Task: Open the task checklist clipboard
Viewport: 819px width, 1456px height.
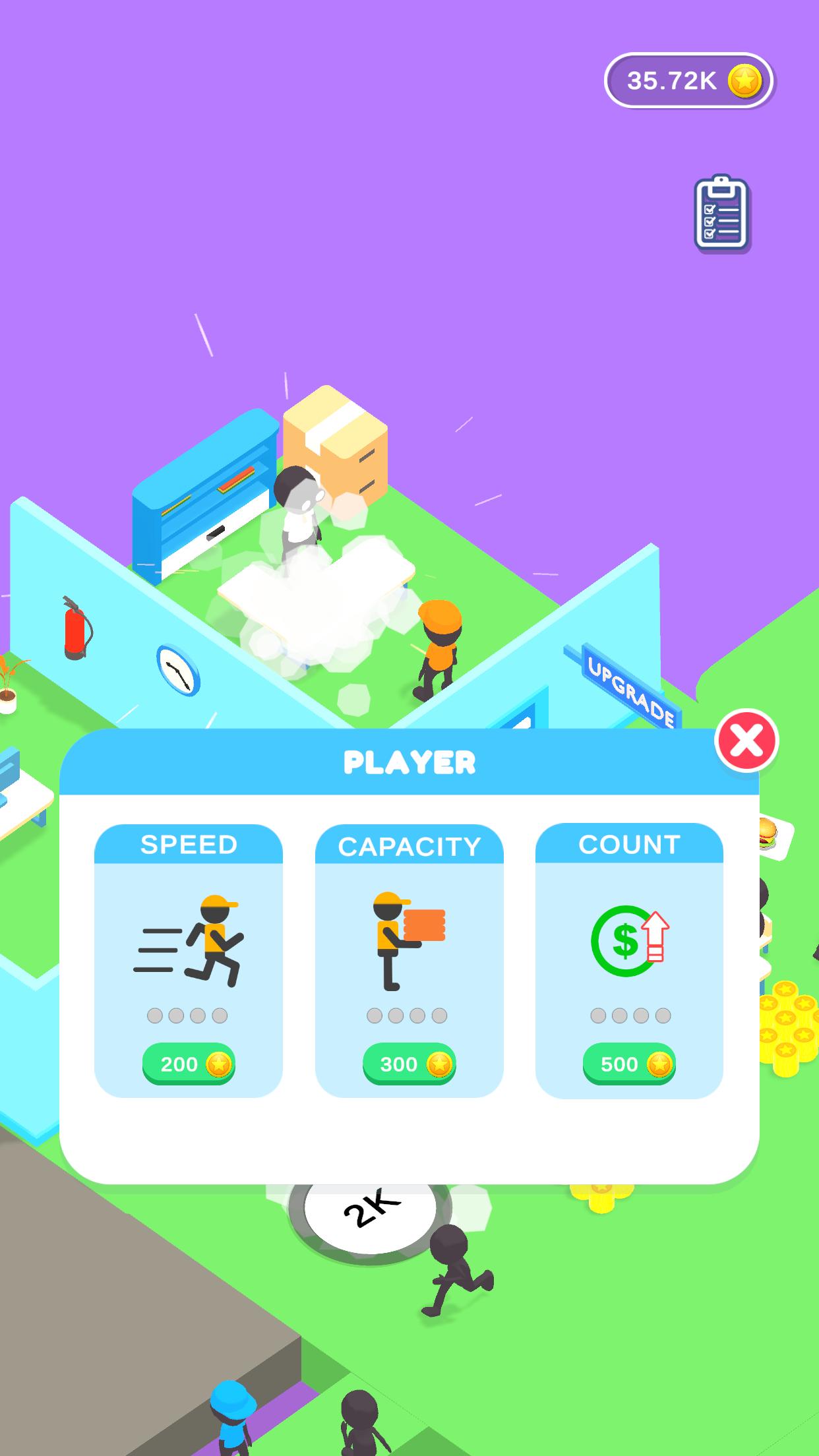Action: (x=722, y=213)
